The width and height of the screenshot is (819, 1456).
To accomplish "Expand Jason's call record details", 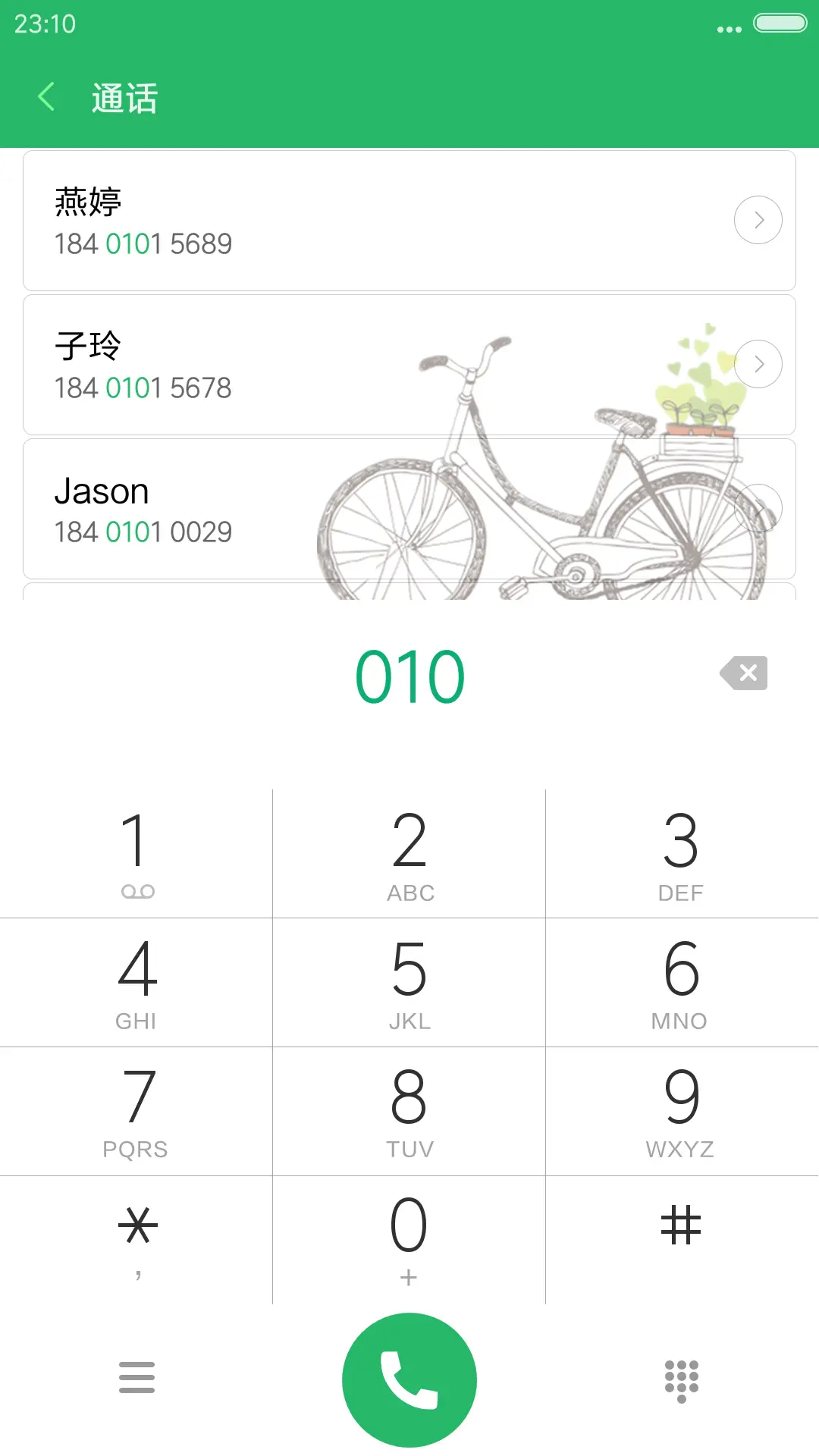I will (758, 508).
